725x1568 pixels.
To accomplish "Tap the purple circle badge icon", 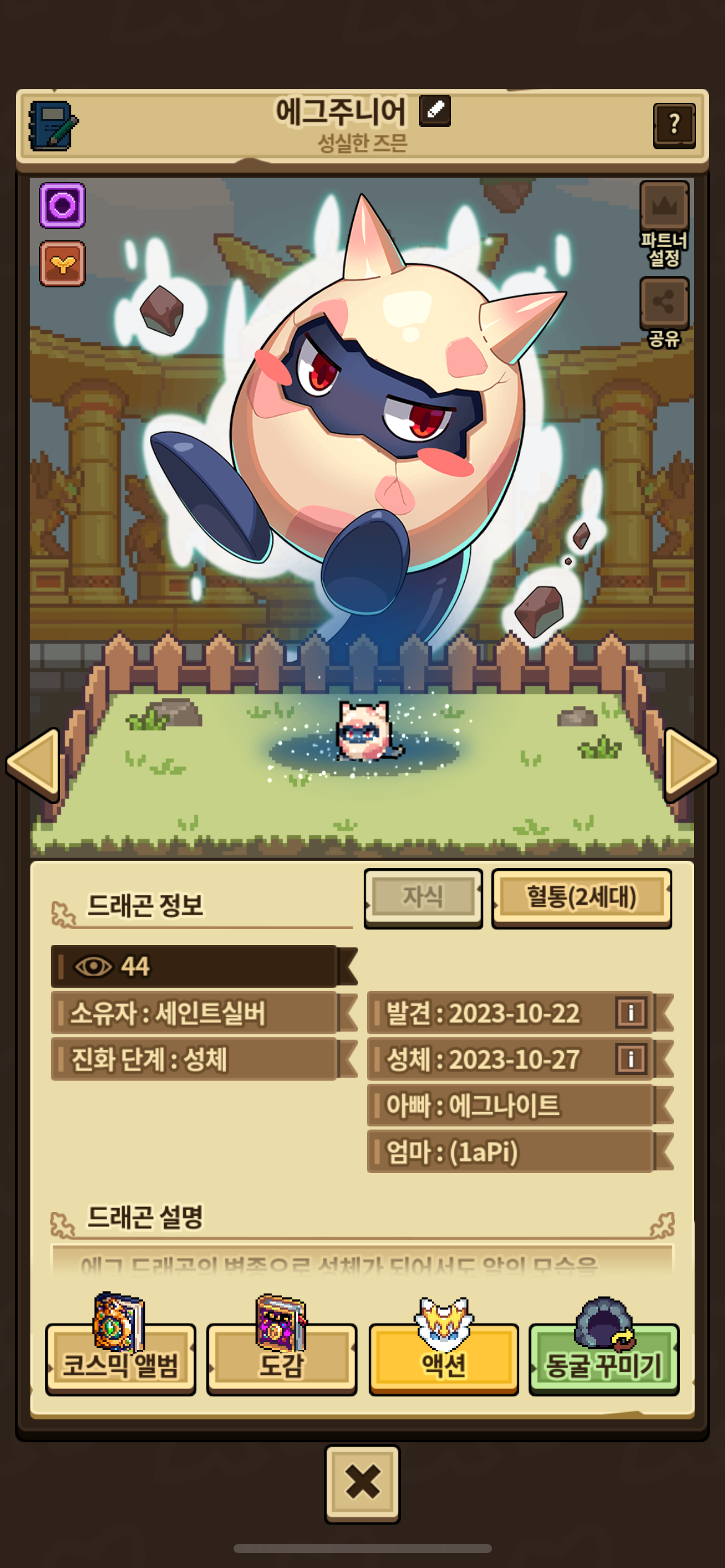I will 63,206.
